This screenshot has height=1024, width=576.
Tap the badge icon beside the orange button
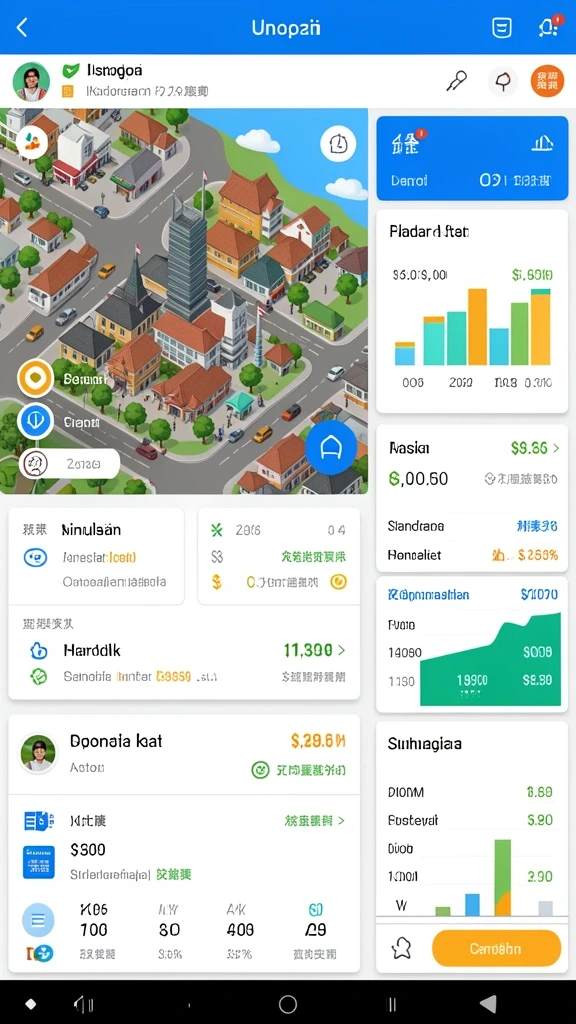[x=401, y=948]
